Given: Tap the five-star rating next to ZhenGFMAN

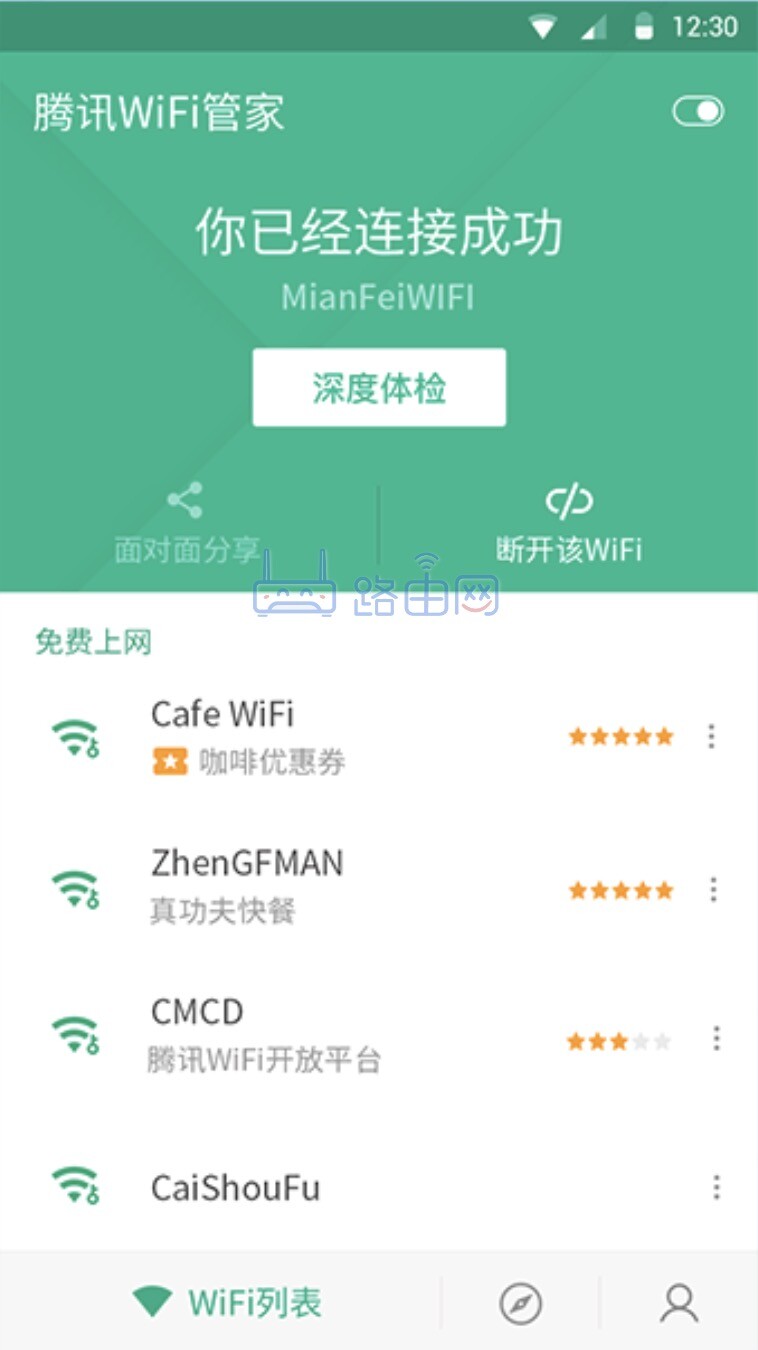Looking at the screenshot, I should click(x=620, y=889).
